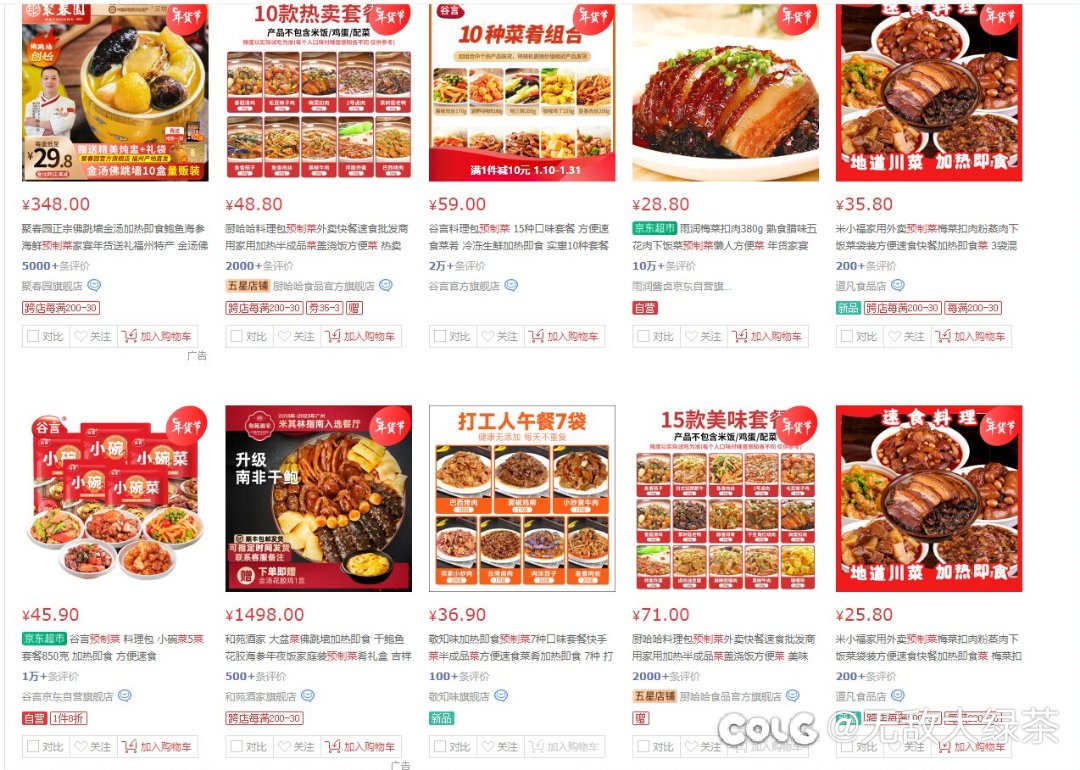Add the ¥48.80 厨哈哈 item to cart
This screenshot has height=770, width=1080.
360,337
